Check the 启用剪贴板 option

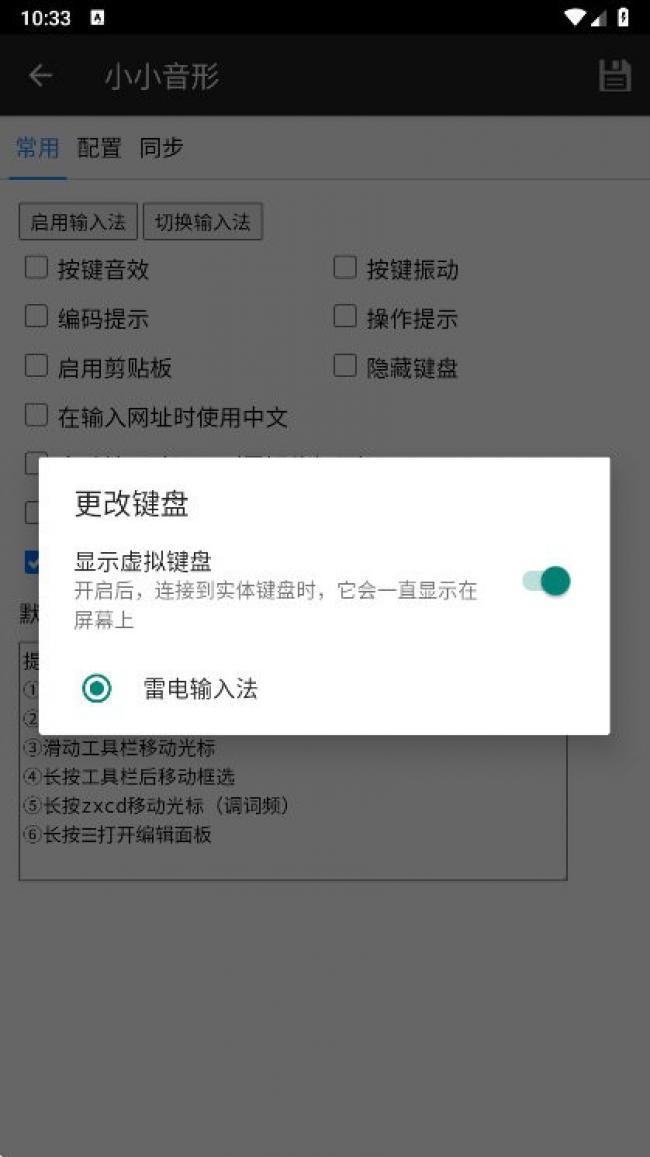(37, 367)
